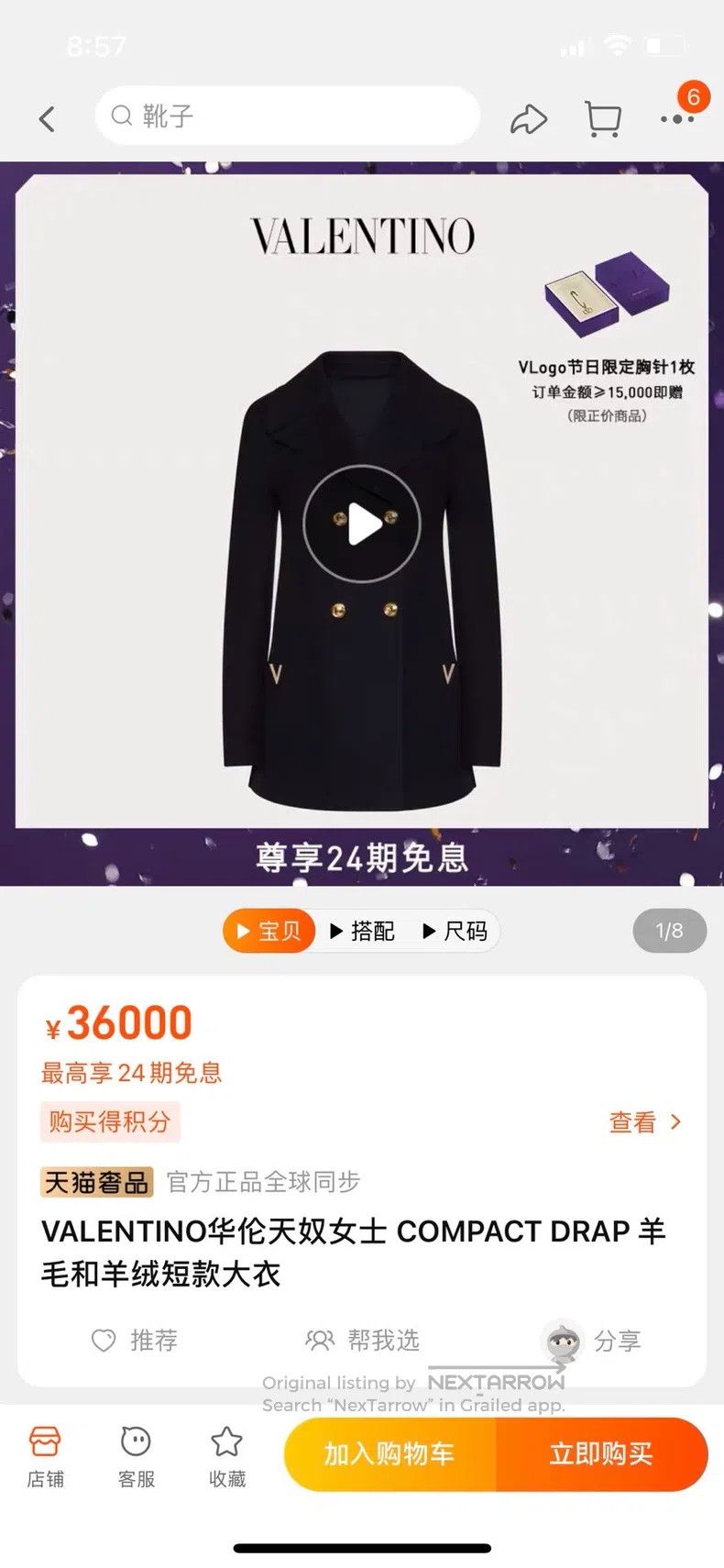724x1568 pixels.
Task: Open the search box showing 靴子
Action: coord(287,116)
